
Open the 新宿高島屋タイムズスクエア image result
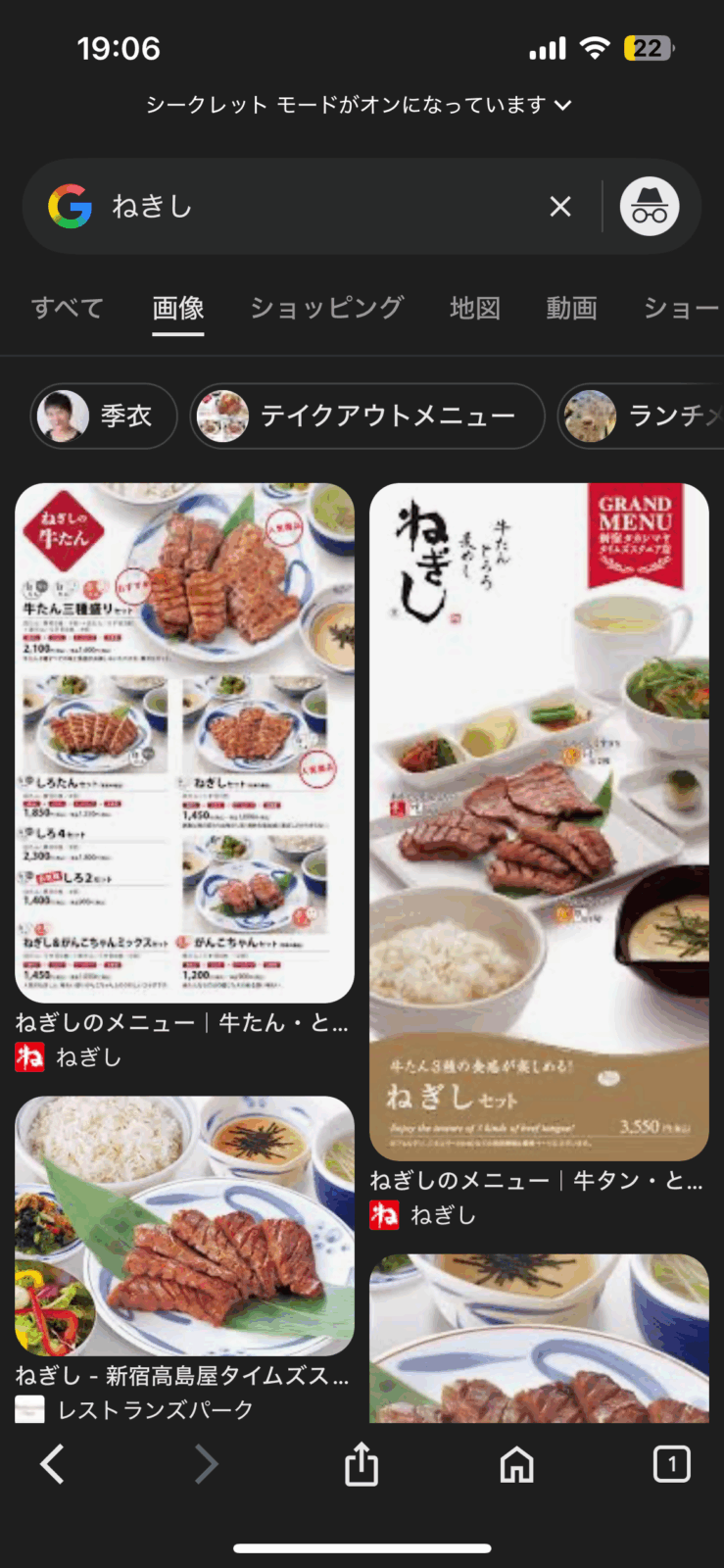point(184,1225)
